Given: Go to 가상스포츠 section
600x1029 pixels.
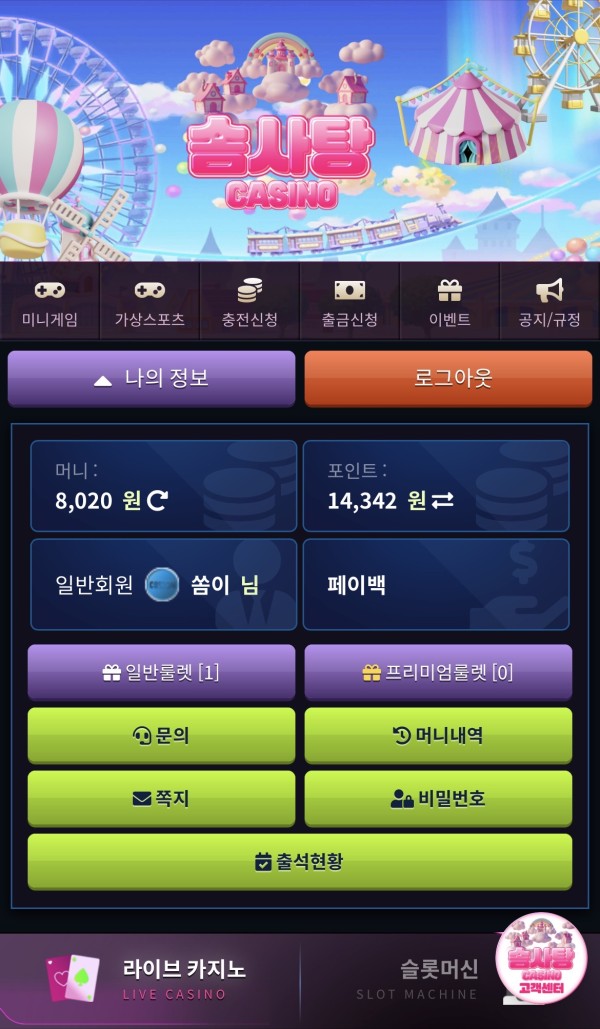Looking at the screenshot, I should pyautogui.click(x=150, y=303).
